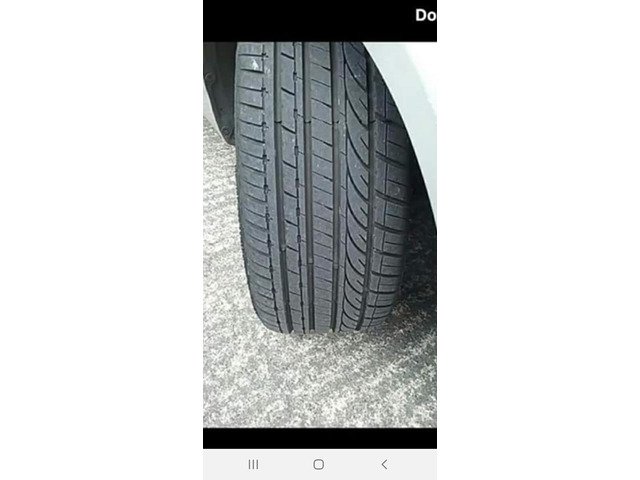The image size is (640, 480).
Task: Return to the home screen
Action: tap(318, 464)
